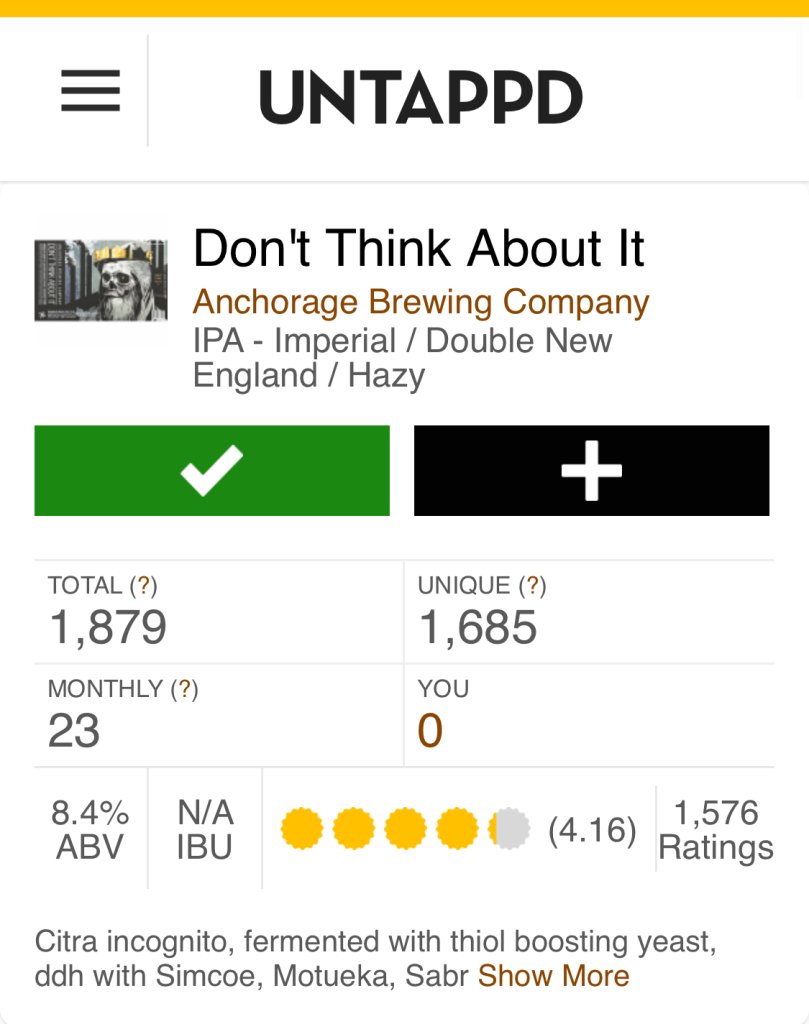Open the hamburger navigation menu

pyautogui.click(x=90, y=91)
